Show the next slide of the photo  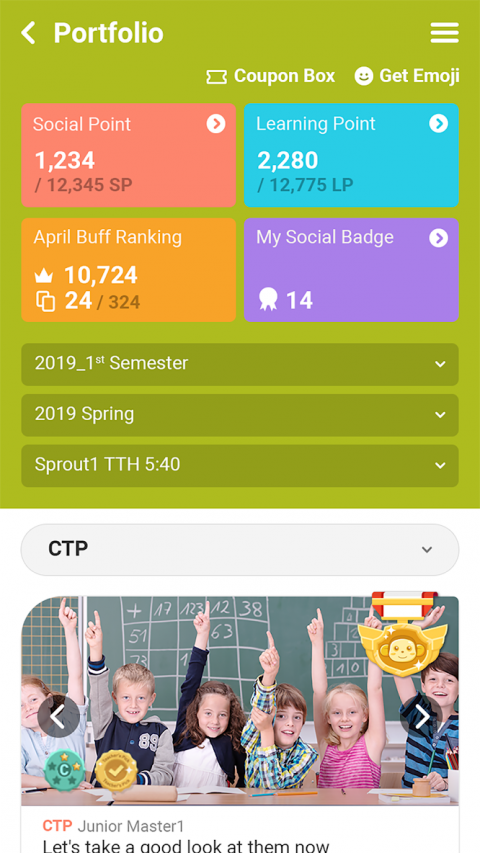click(421, 716)
